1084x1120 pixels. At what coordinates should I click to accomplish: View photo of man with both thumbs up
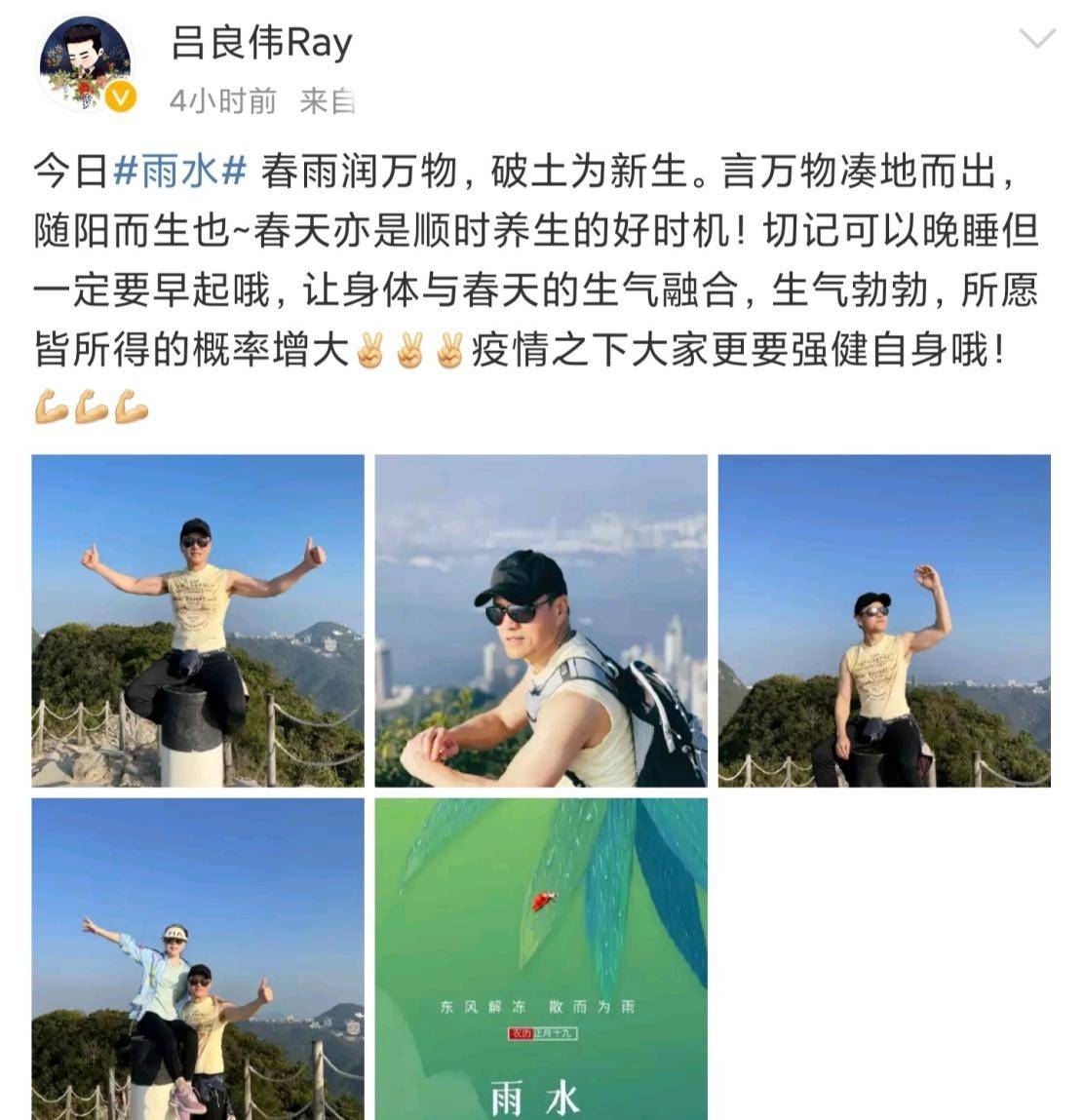[x=198, y=621]
